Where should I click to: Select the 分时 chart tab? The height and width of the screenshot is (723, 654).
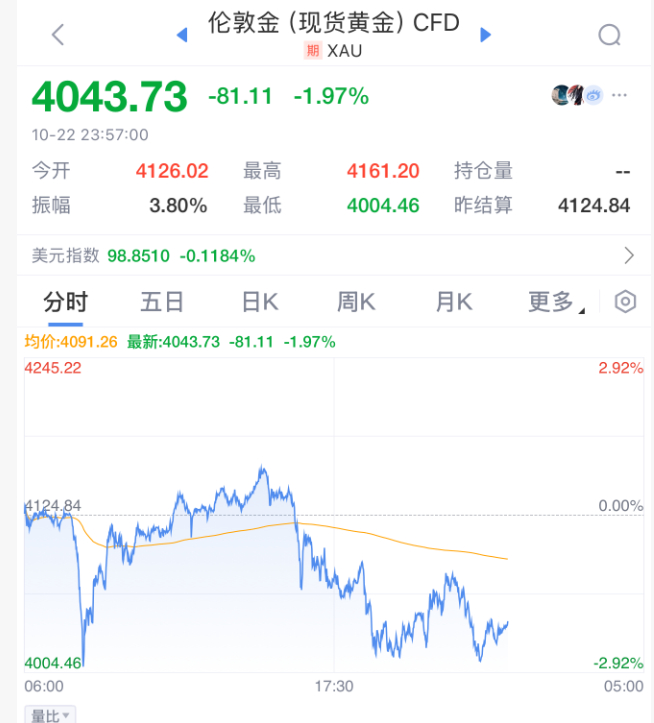point(65,302)
